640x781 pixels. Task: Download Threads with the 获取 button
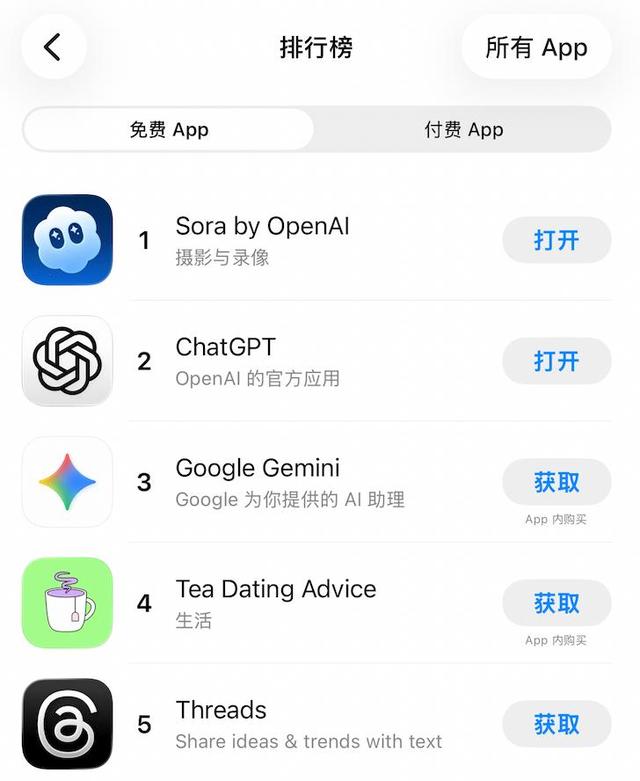[x=556, y=724]
